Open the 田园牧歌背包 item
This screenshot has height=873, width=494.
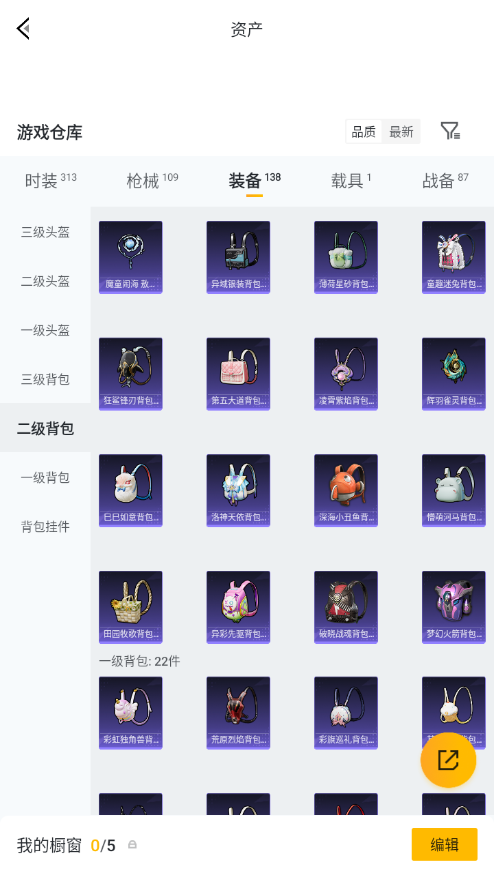[x=131, y=607]
